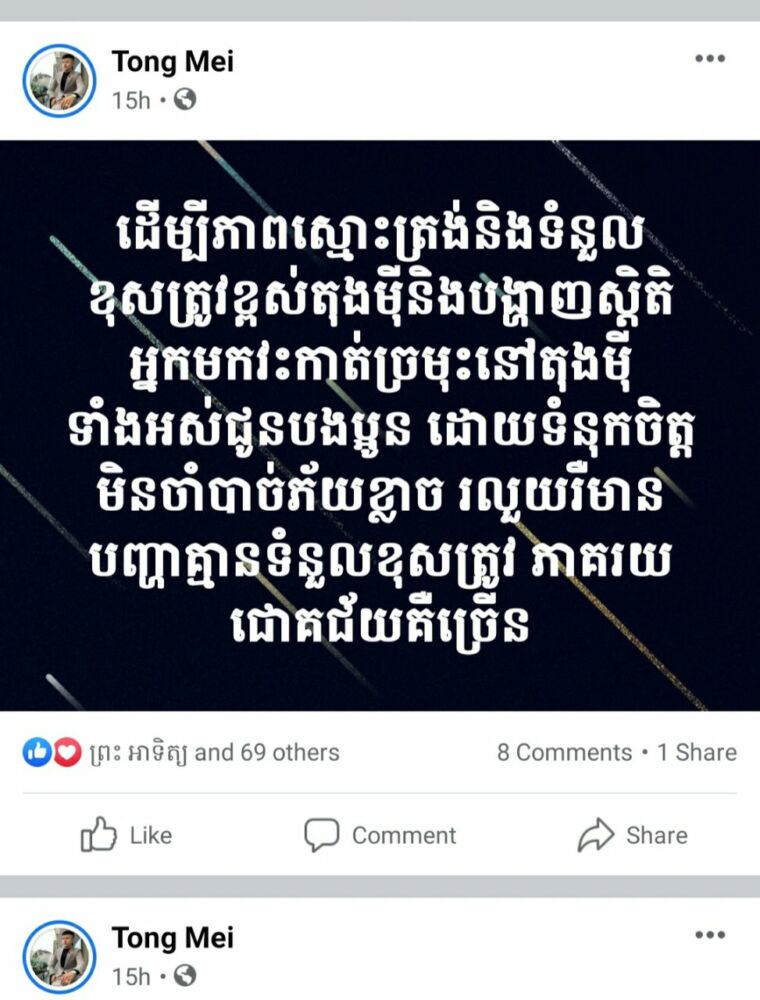760x1000 pixels.
Task: Comment on the Khmer text post
Action: pos(380,835)
